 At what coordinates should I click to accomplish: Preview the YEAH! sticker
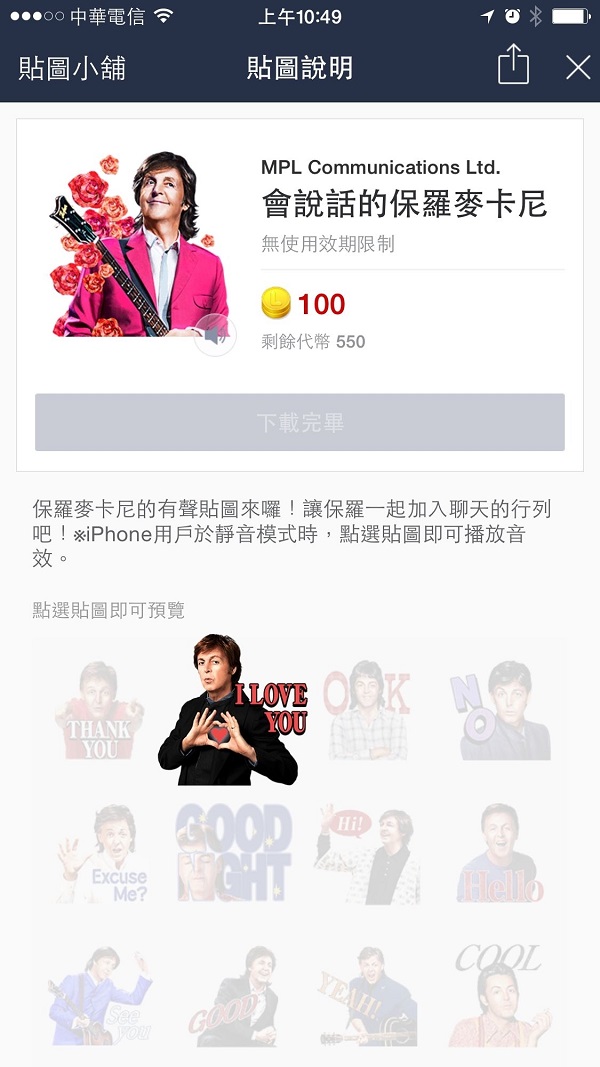[x=366, y=996]
